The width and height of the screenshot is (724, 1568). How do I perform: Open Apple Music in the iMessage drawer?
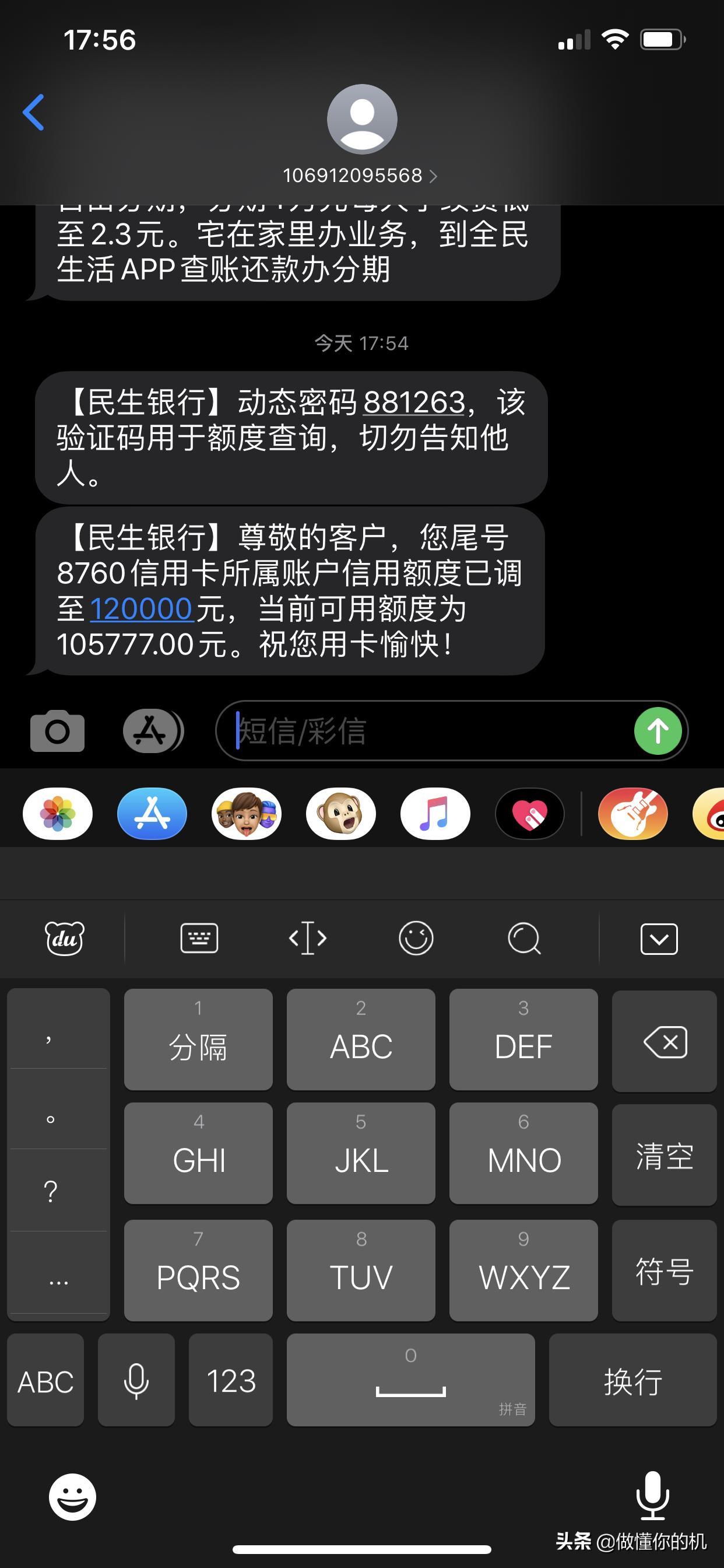coord(435,813)
